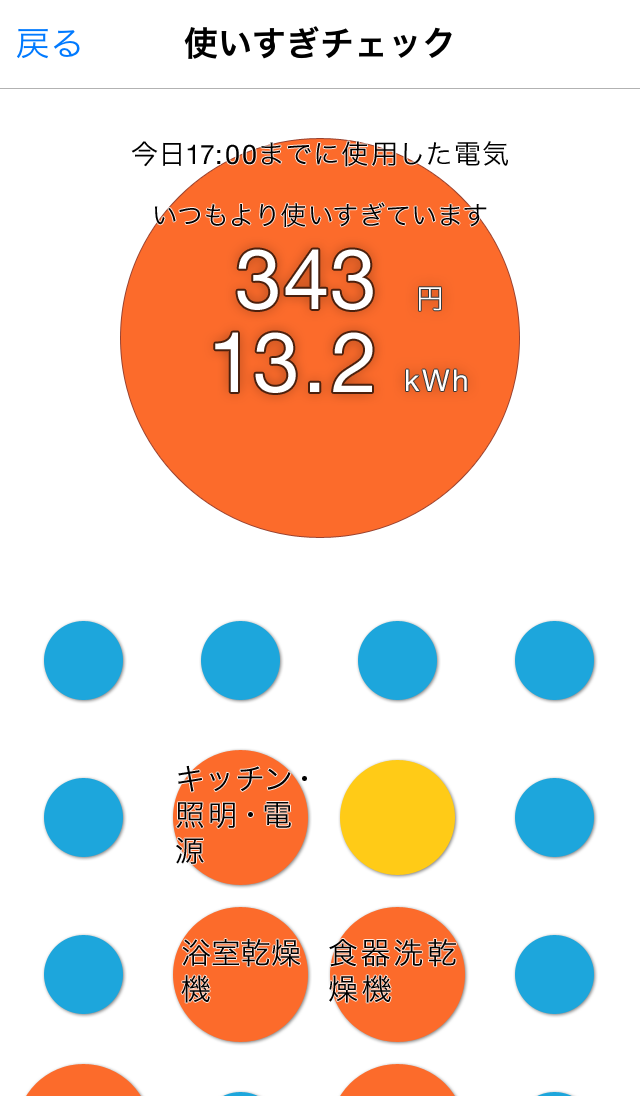
Task: Open the キッチン・照明・電源 usage bubble
Action: click(x=241, y=817)
